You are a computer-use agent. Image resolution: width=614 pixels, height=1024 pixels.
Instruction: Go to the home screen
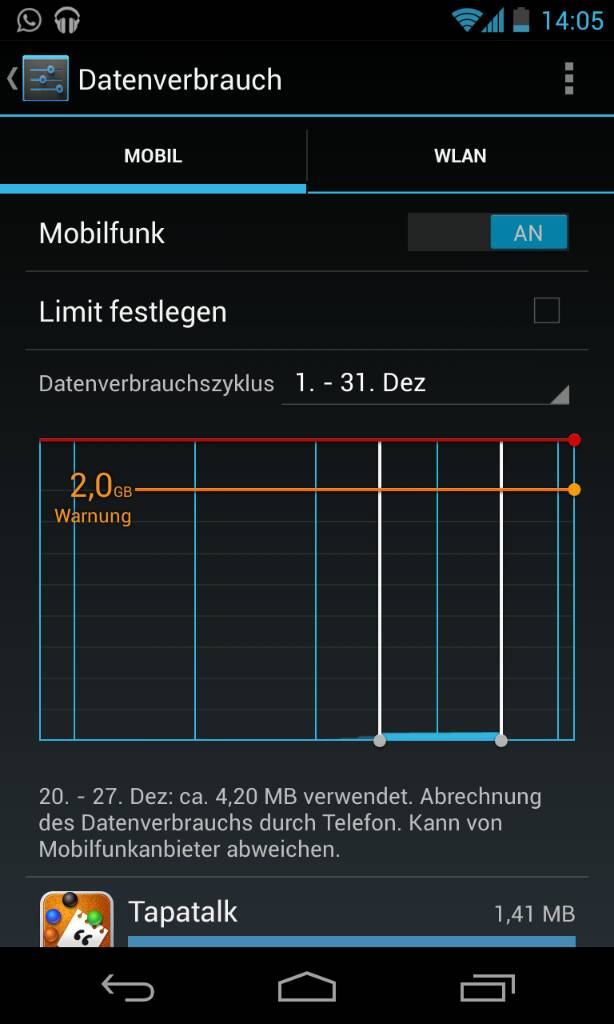306,988
